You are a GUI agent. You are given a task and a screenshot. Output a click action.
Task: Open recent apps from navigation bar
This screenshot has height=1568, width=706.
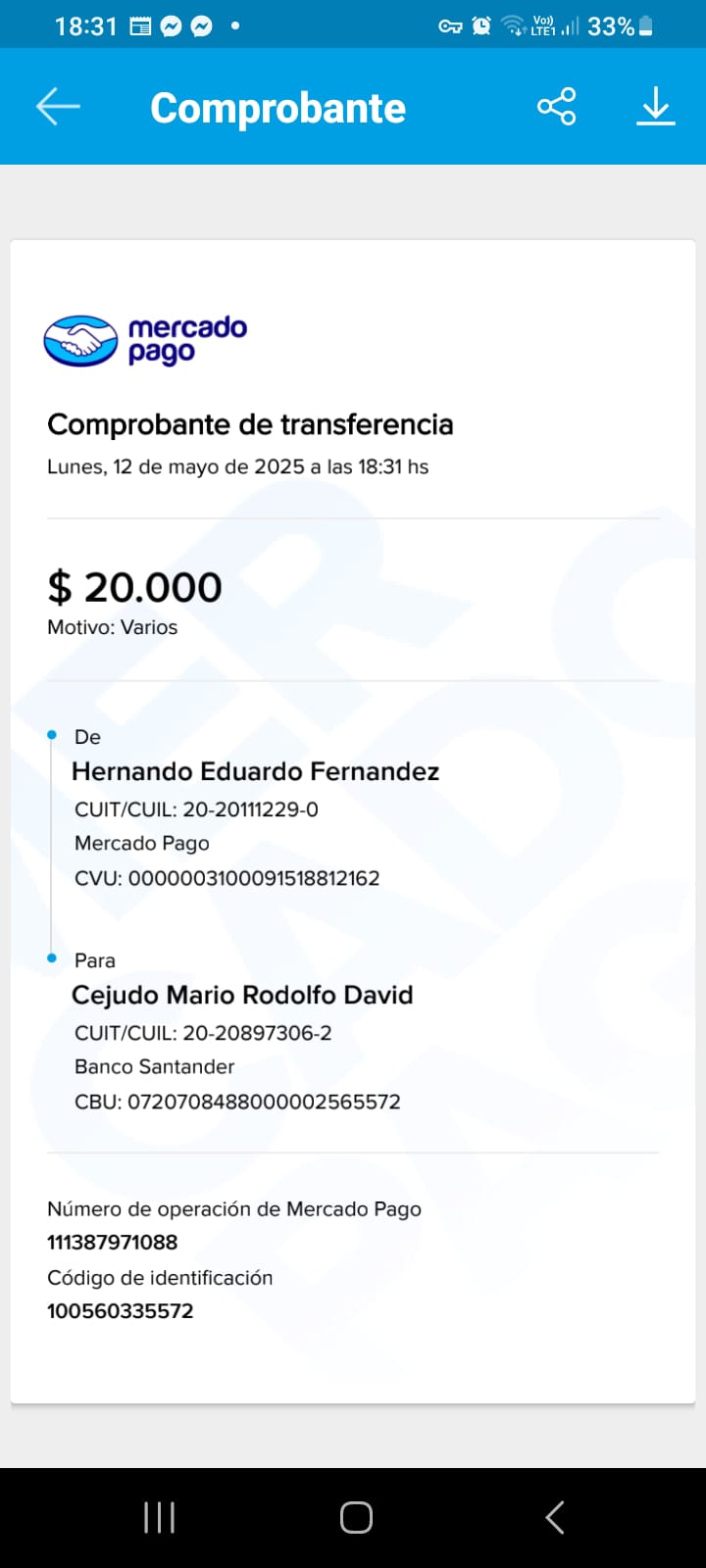click(x=159, y=1517)
